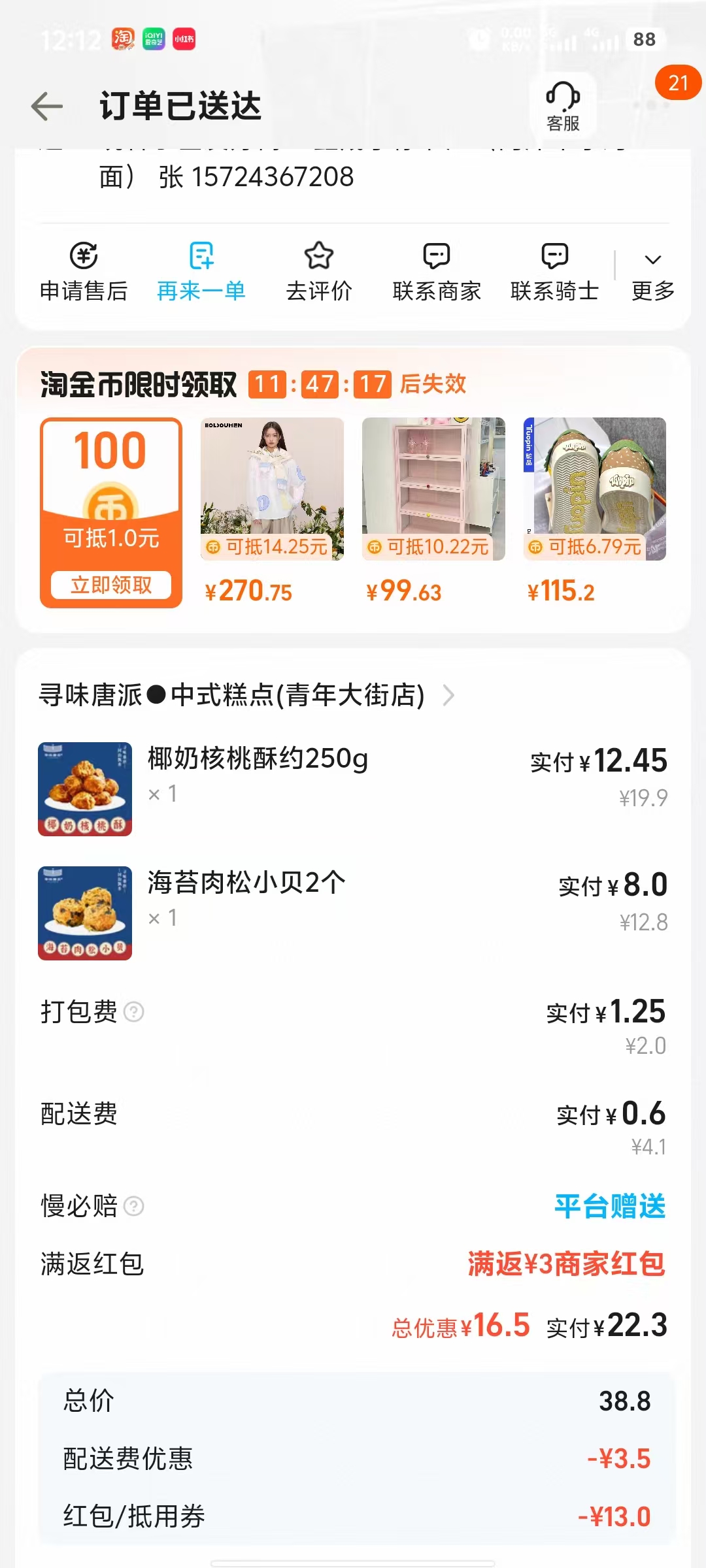706x1568 pixels.
Task: View the 海苔肉松小贝2个 item
Action: click(246, 883)
